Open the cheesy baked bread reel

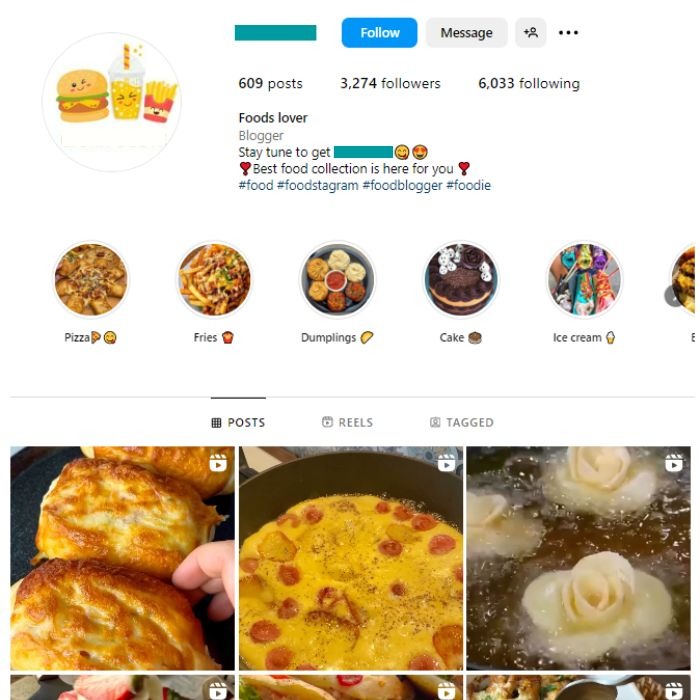click(x=122, y=558)
